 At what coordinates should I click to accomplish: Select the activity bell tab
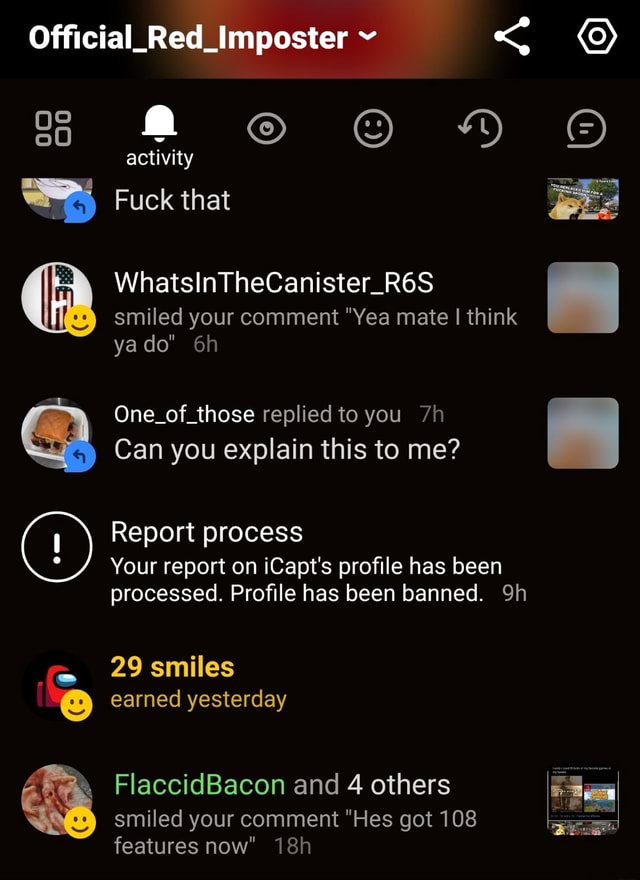(160, 130)
